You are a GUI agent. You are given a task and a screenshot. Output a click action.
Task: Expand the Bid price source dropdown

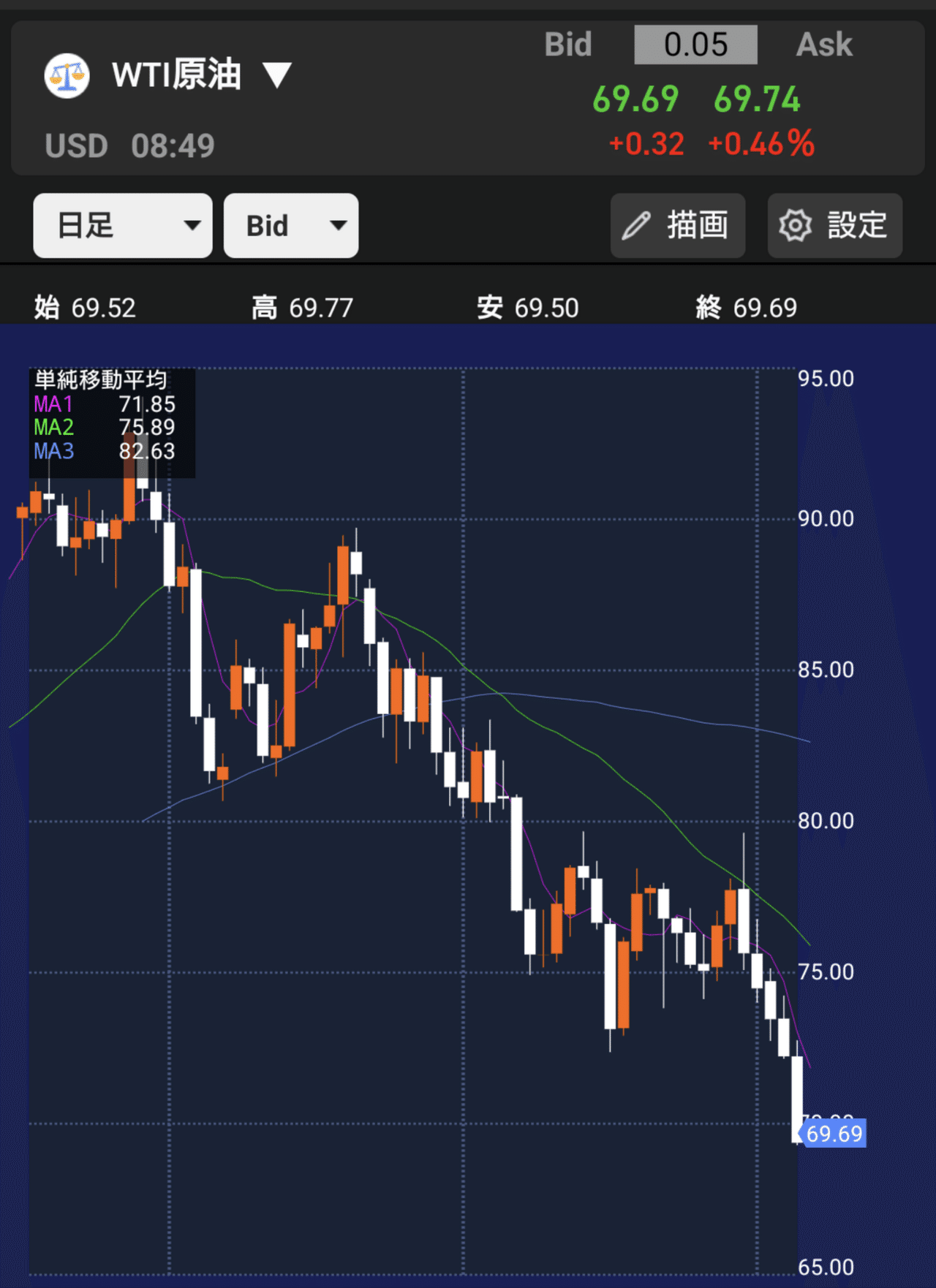[290, 226]
